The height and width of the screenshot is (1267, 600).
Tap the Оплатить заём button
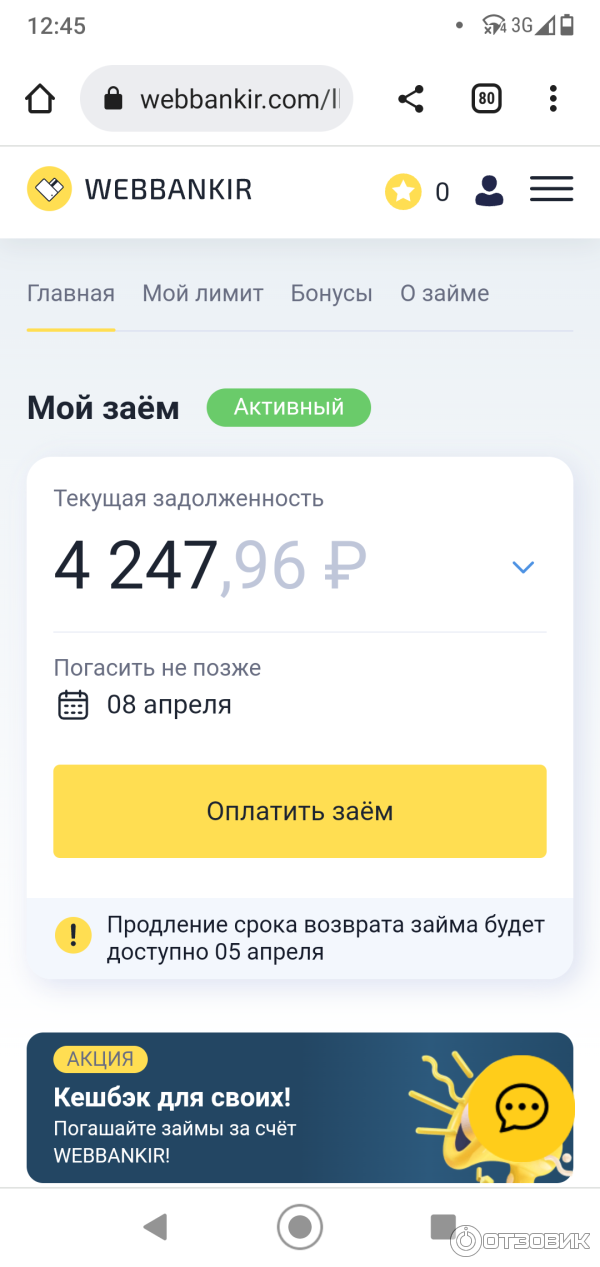click(300, 811)
